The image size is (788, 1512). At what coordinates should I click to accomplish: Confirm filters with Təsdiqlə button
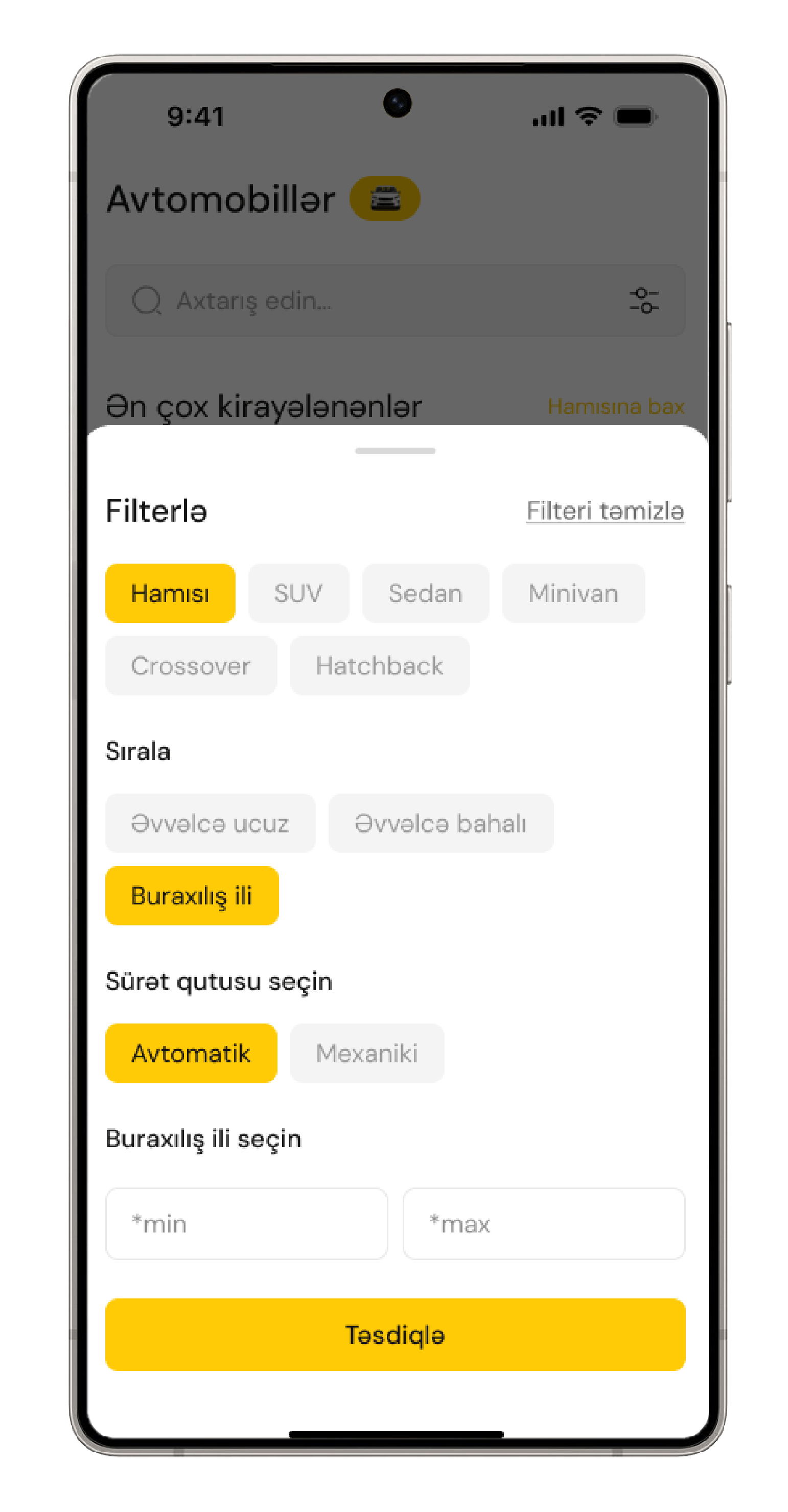395,1335
